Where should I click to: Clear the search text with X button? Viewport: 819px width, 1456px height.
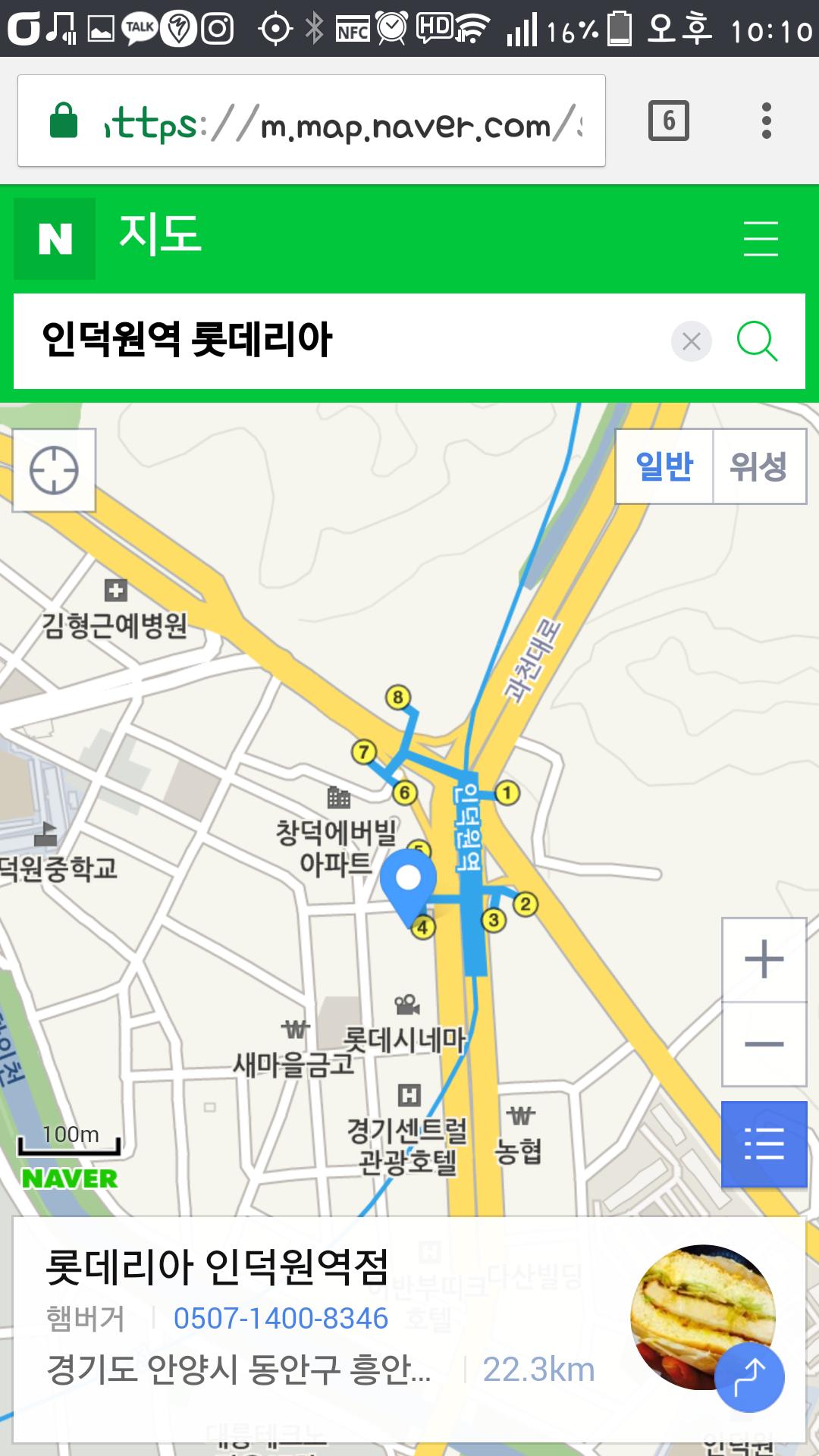click(691, 341)
